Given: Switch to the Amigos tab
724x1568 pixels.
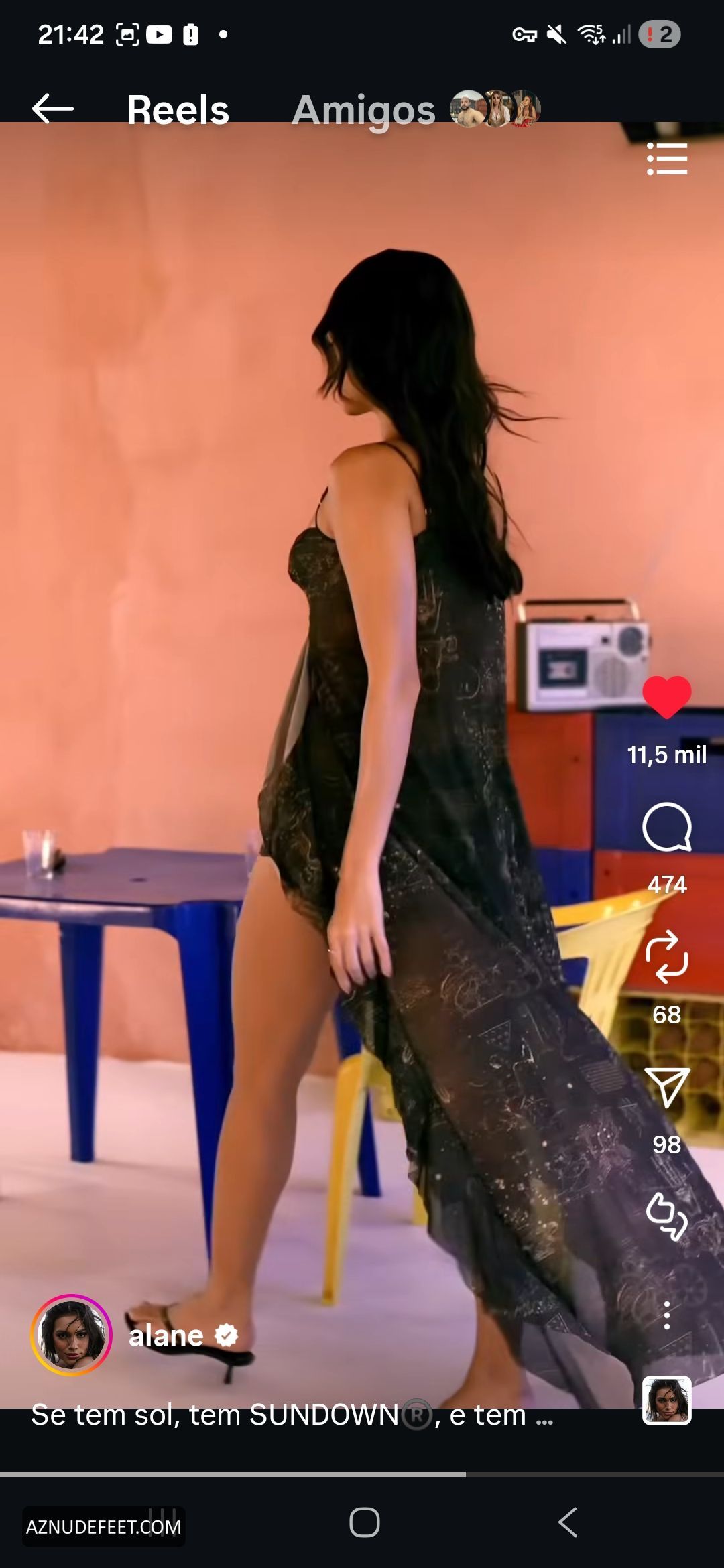Looking at the screenshot, I should pyautogui.click(x=364, y=110).
